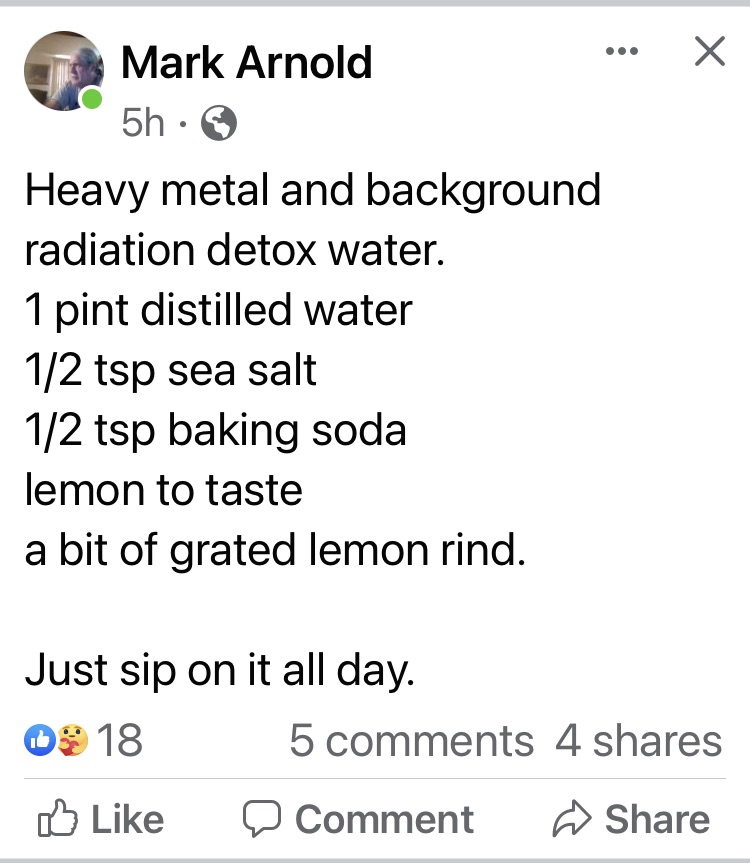Share the detox water post
This screenshot has width=750, height=863.
pyautogui.click(x=631, y=820)
